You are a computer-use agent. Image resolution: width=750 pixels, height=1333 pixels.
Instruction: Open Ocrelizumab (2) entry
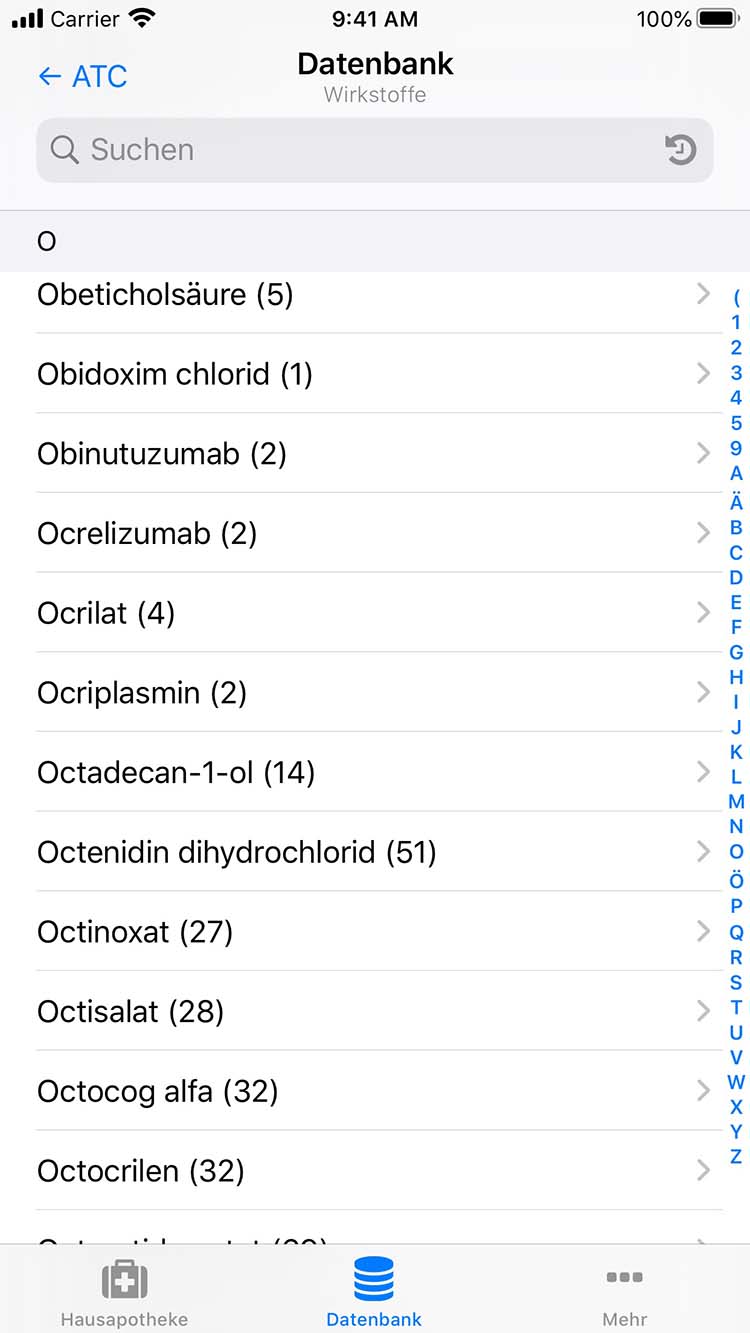[x=370, y=534]
